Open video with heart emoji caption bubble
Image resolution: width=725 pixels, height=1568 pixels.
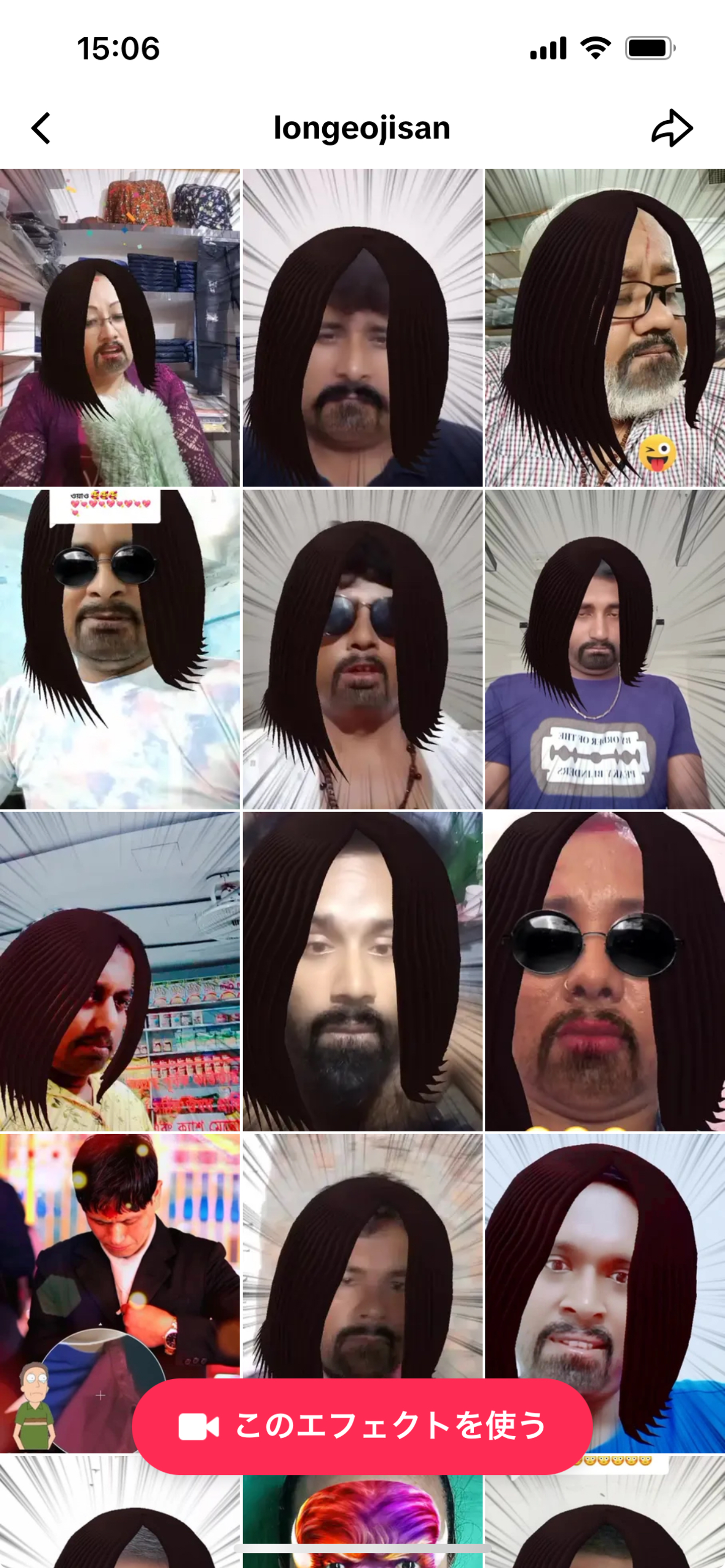[x=119, y=649]
